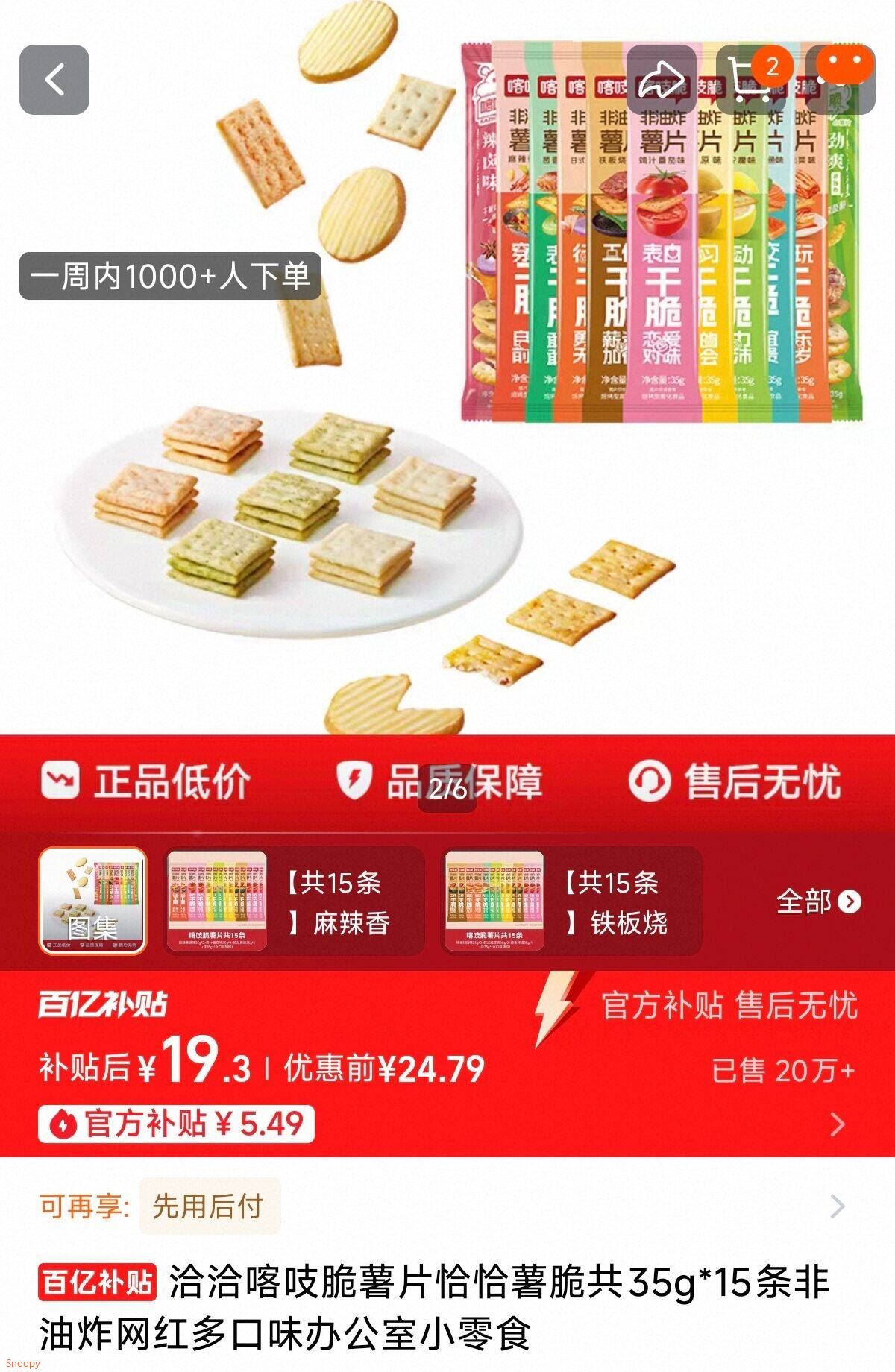Choose the 麻辣香 15条 variant
Screen dimensions: 895x1372
(x=294, y=901)
